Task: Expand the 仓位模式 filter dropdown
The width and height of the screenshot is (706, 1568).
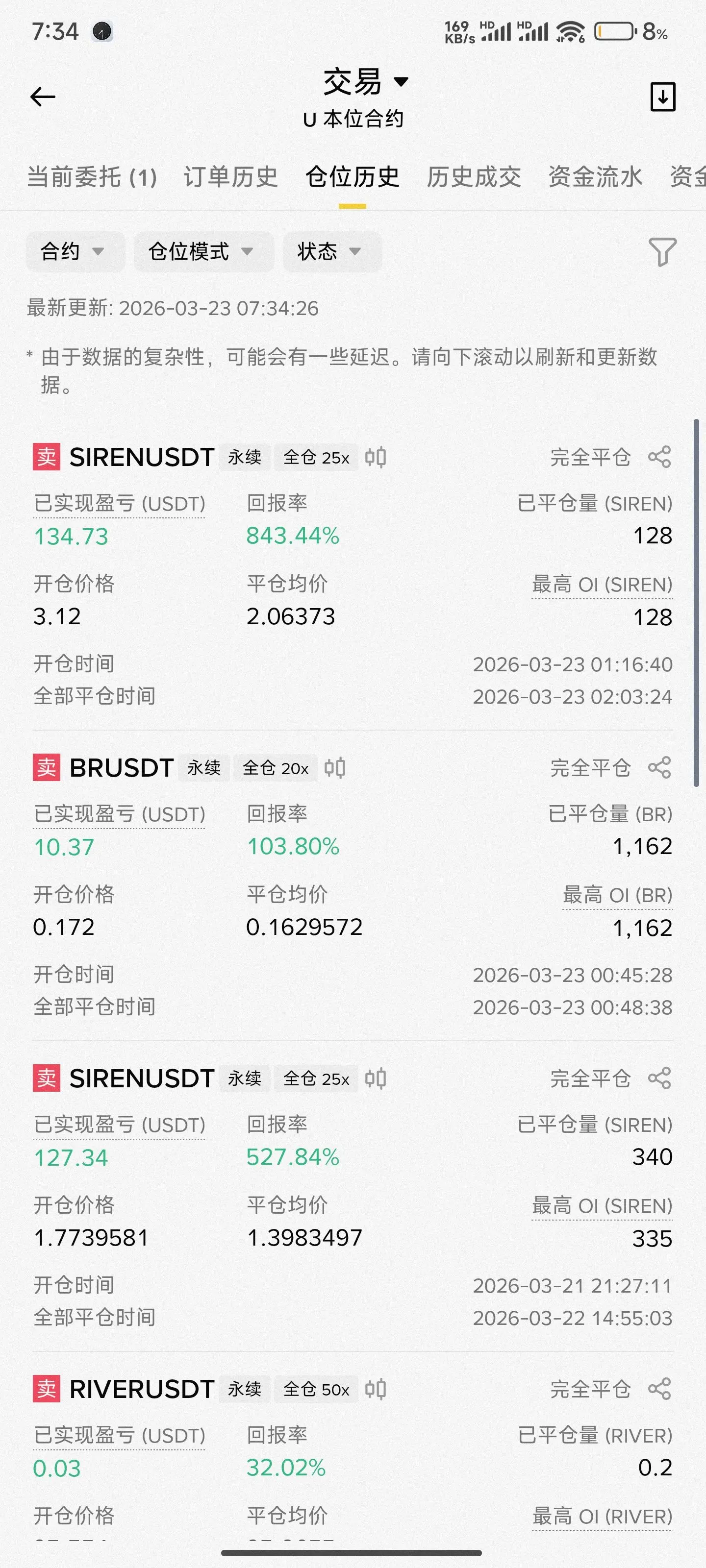Action: (x=203, y=251)
